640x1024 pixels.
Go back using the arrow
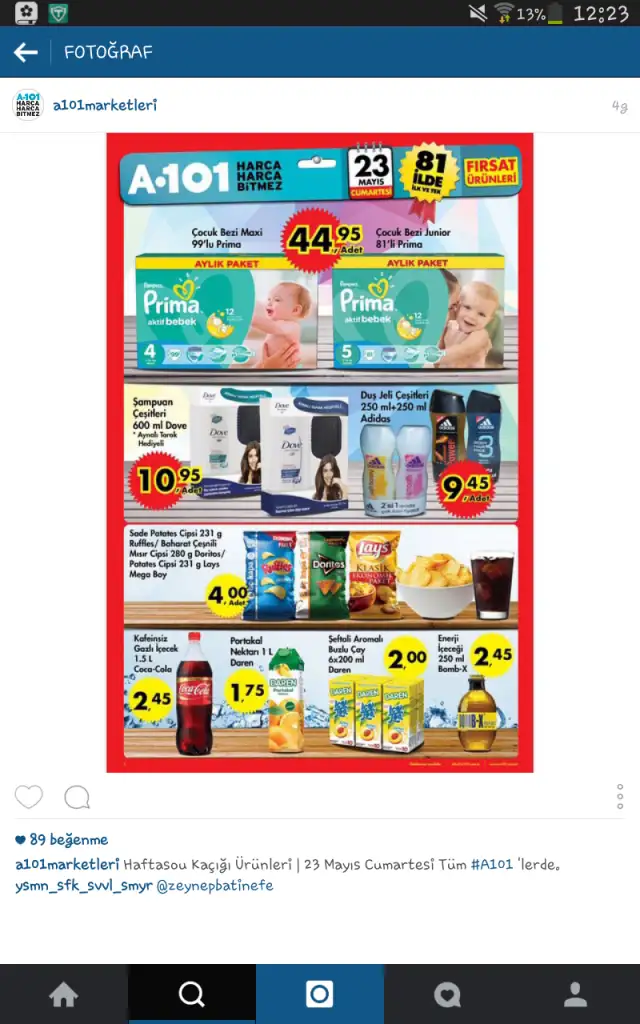(x=26, y=52)
